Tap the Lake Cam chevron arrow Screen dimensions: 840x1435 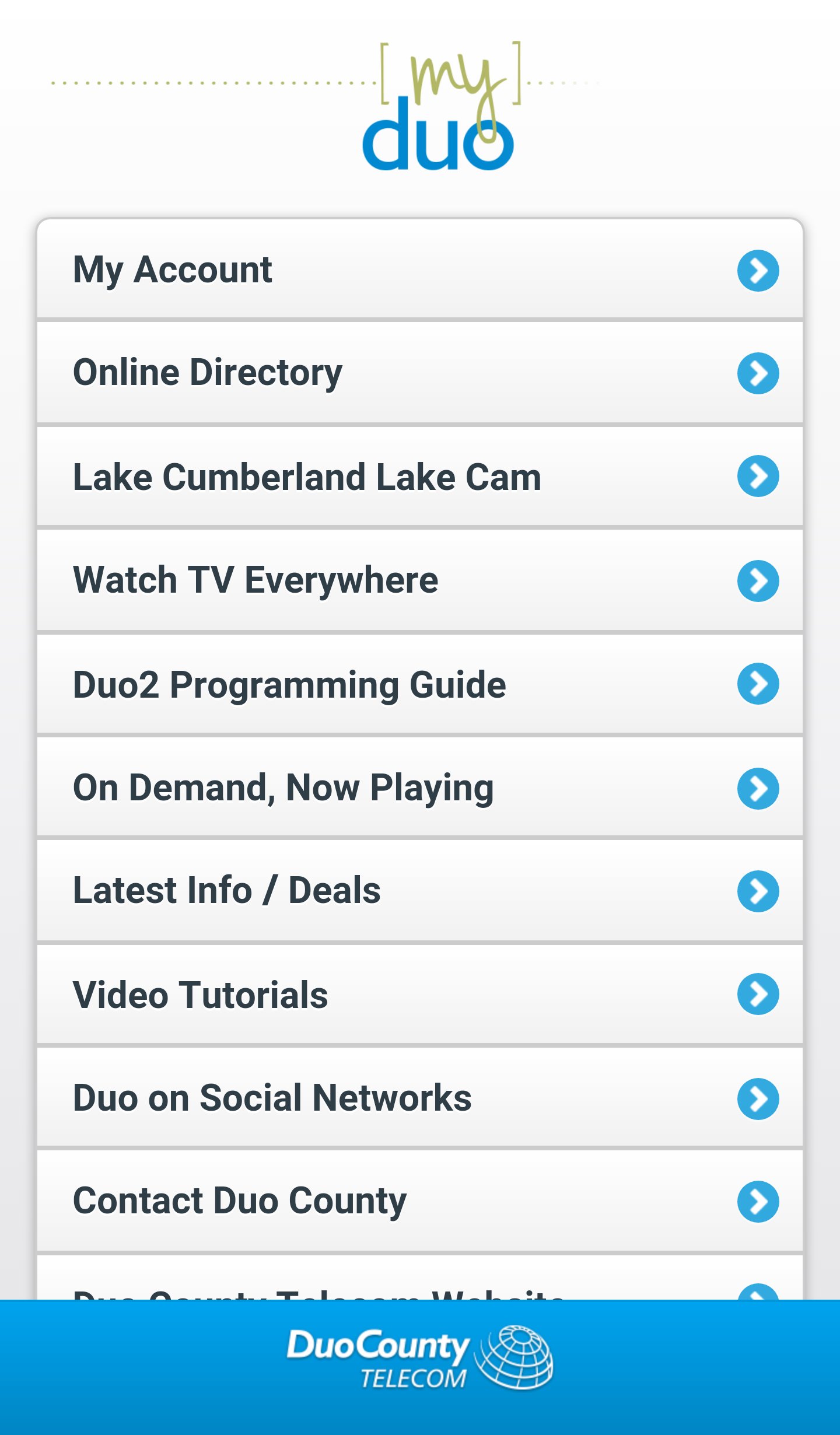[x=758, y=476]
